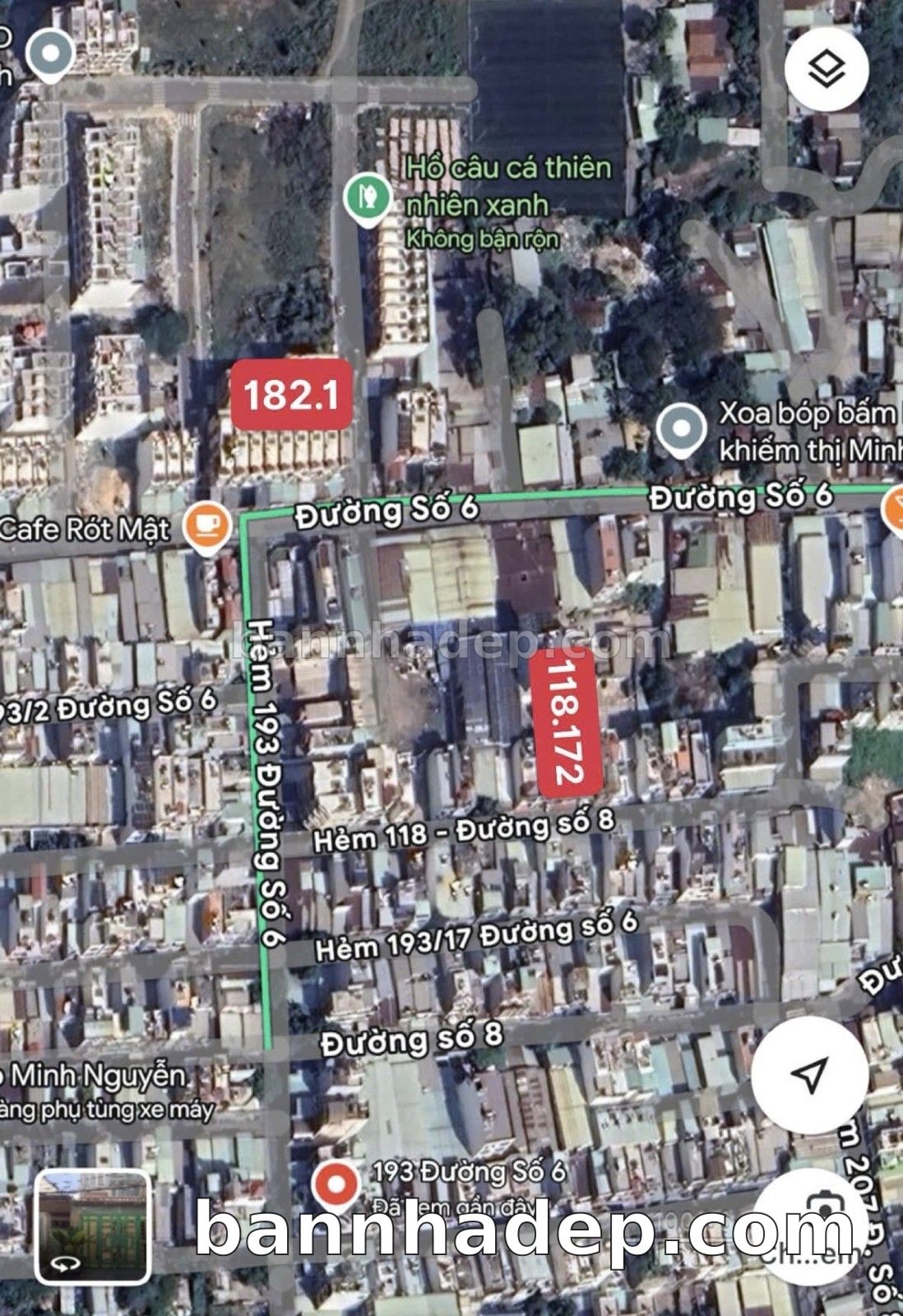Open the Street View thumbnail preview
The height and width of the screenshot is (1316, 903).
(92, 1226)
